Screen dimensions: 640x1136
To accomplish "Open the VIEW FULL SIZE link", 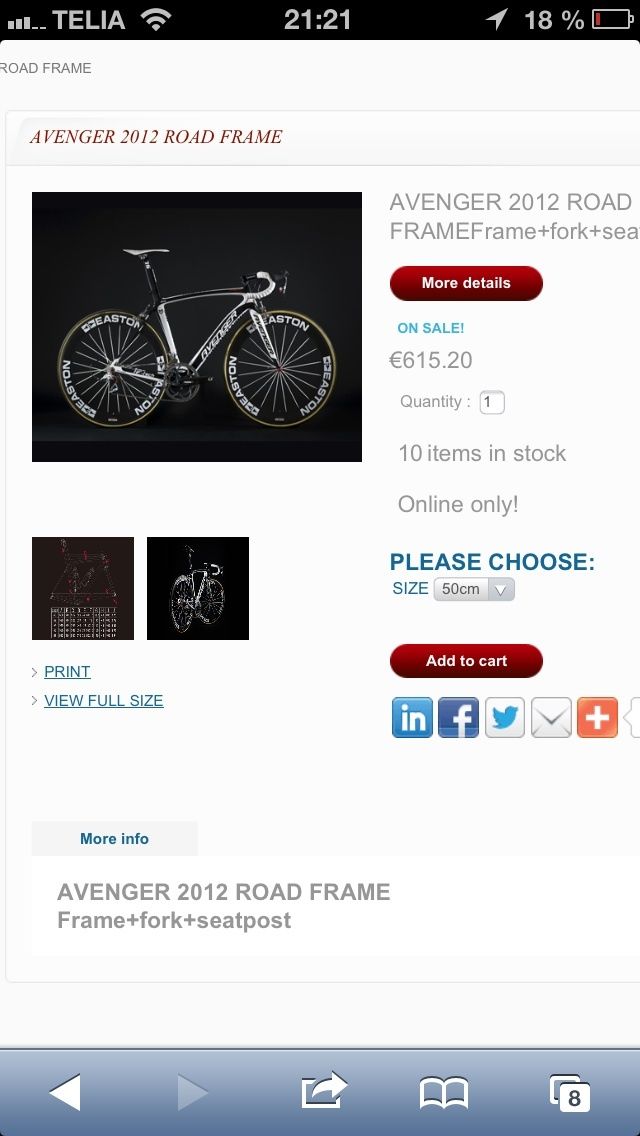I will [x=104, y=701].
